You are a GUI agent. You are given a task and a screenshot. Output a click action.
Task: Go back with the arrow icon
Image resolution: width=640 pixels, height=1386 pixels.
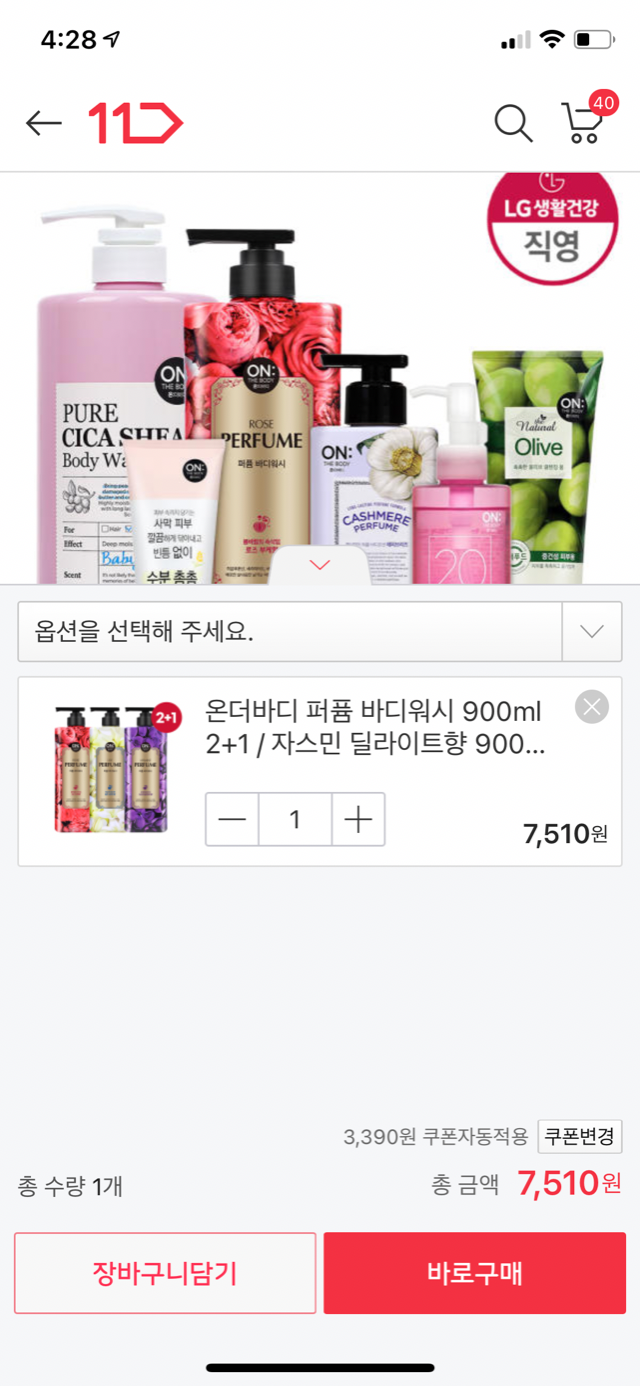44,123
